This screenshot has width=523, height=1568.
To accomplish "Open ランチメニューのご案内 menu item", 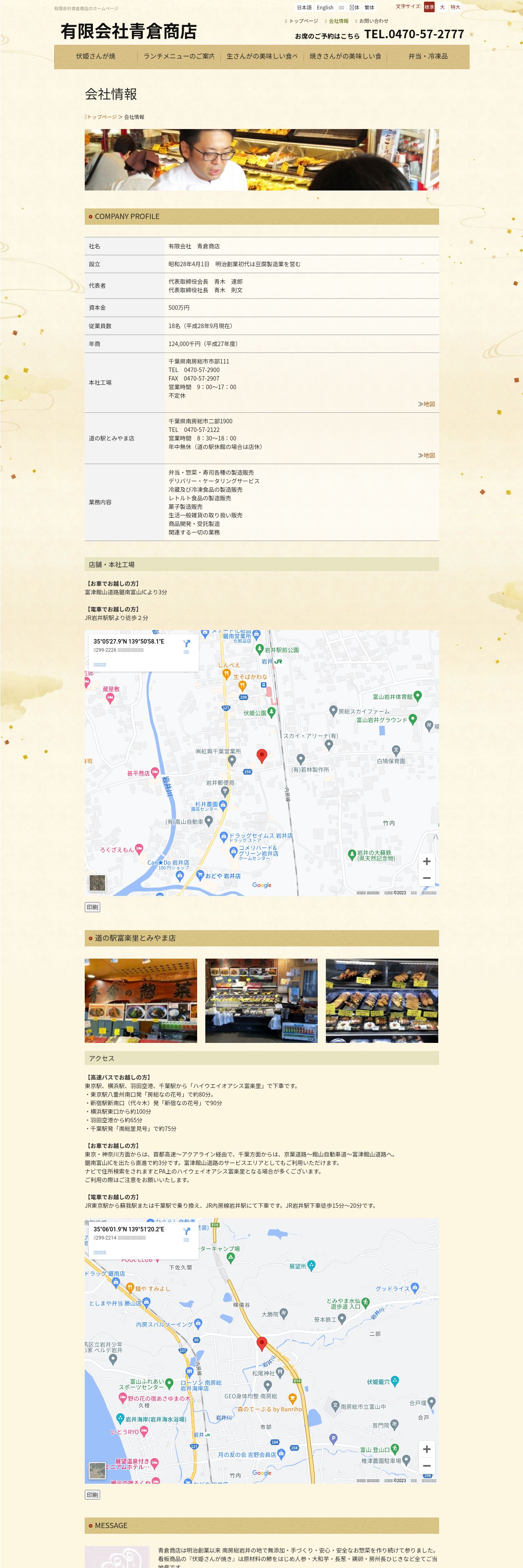I will [x=179, y=57].
